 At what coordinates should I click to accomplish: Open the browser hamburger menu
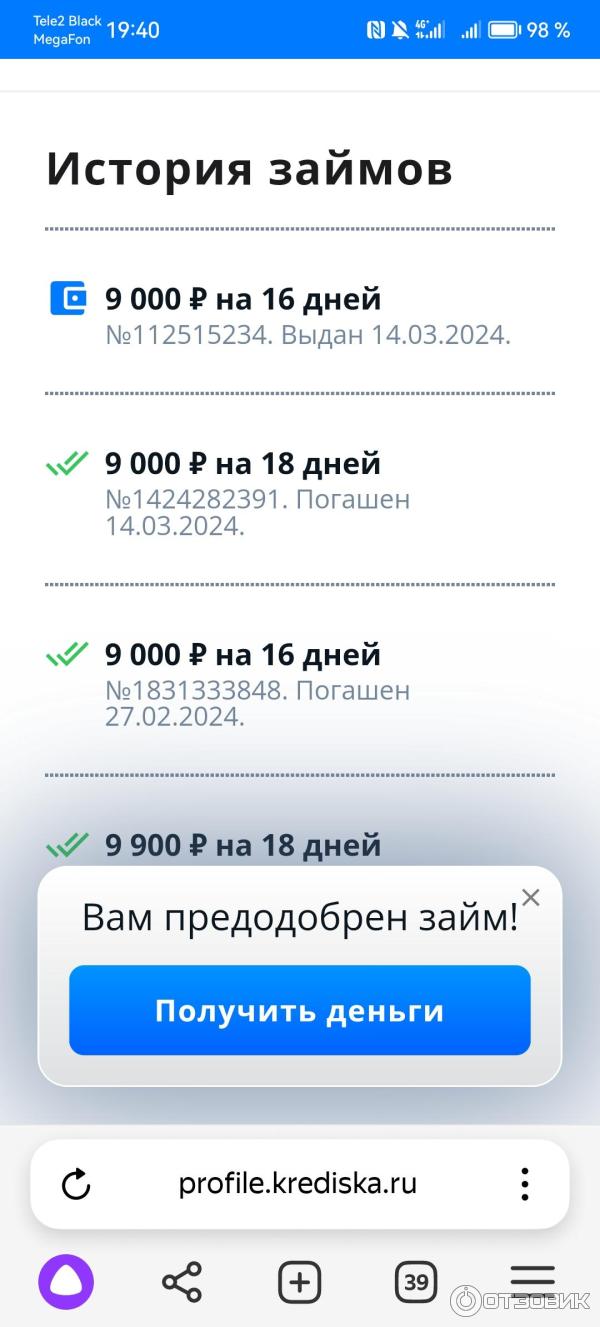[x=532, y=1278]
